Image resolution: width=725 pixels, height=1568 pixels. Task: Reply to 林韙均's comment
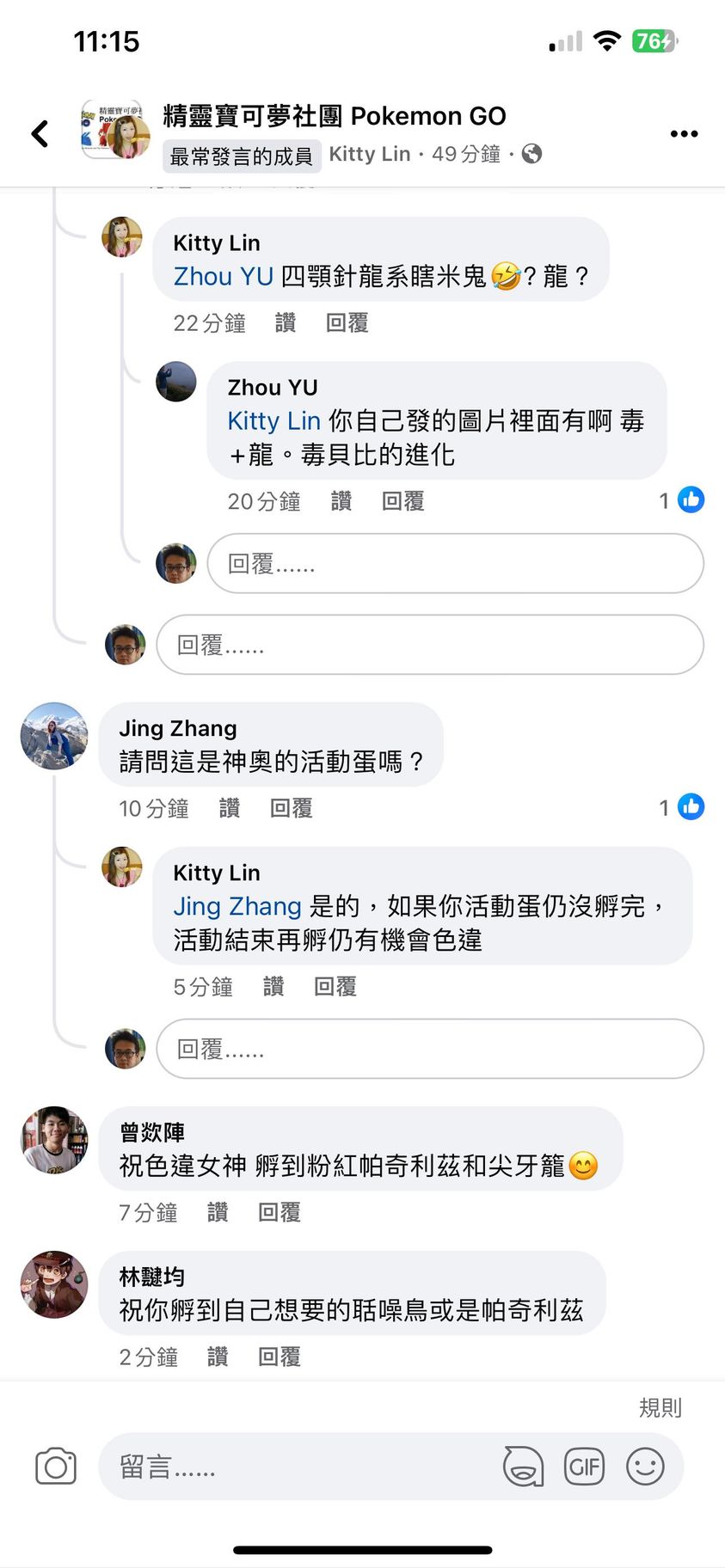(x=279, y=1357)
